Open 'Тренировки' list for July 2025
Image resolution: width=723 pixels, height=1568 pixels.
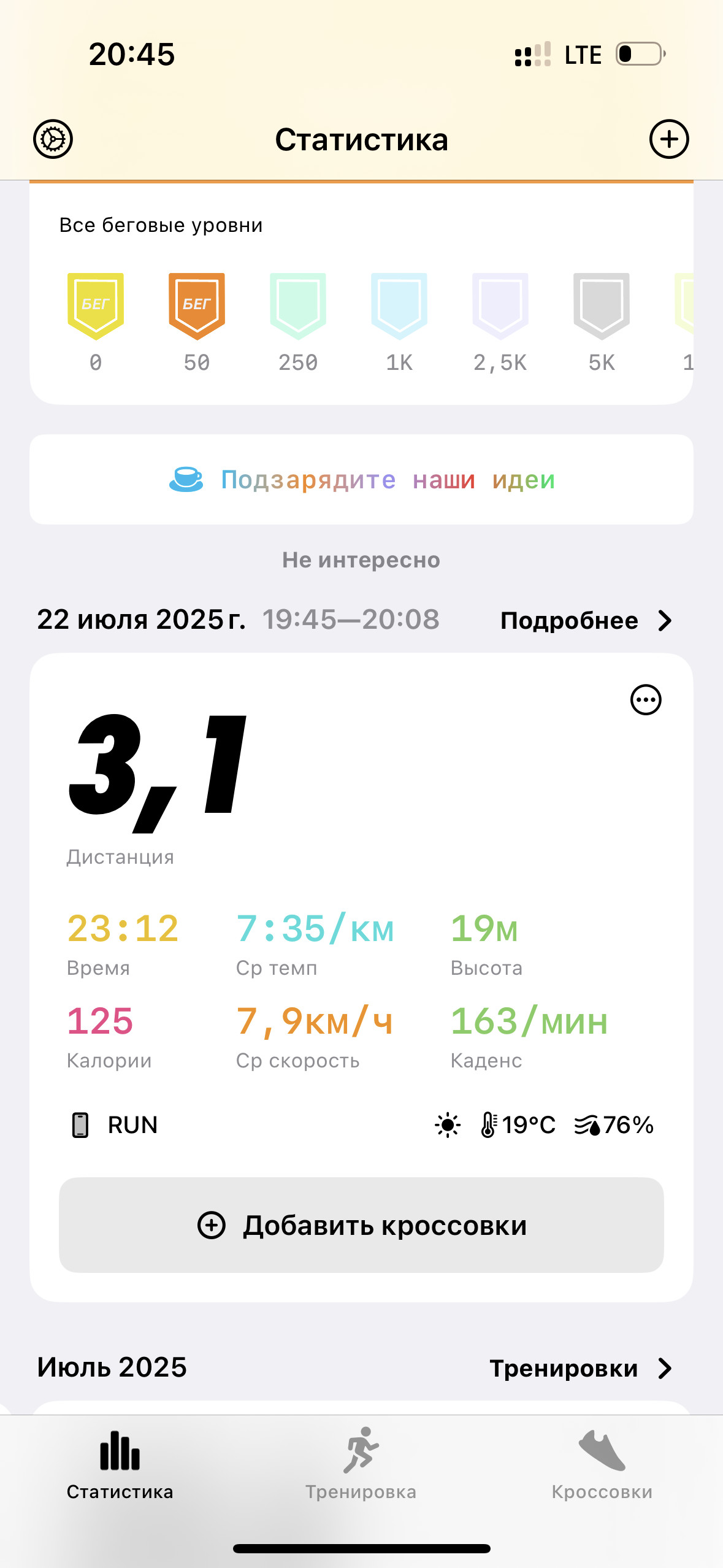point(581,1368)
